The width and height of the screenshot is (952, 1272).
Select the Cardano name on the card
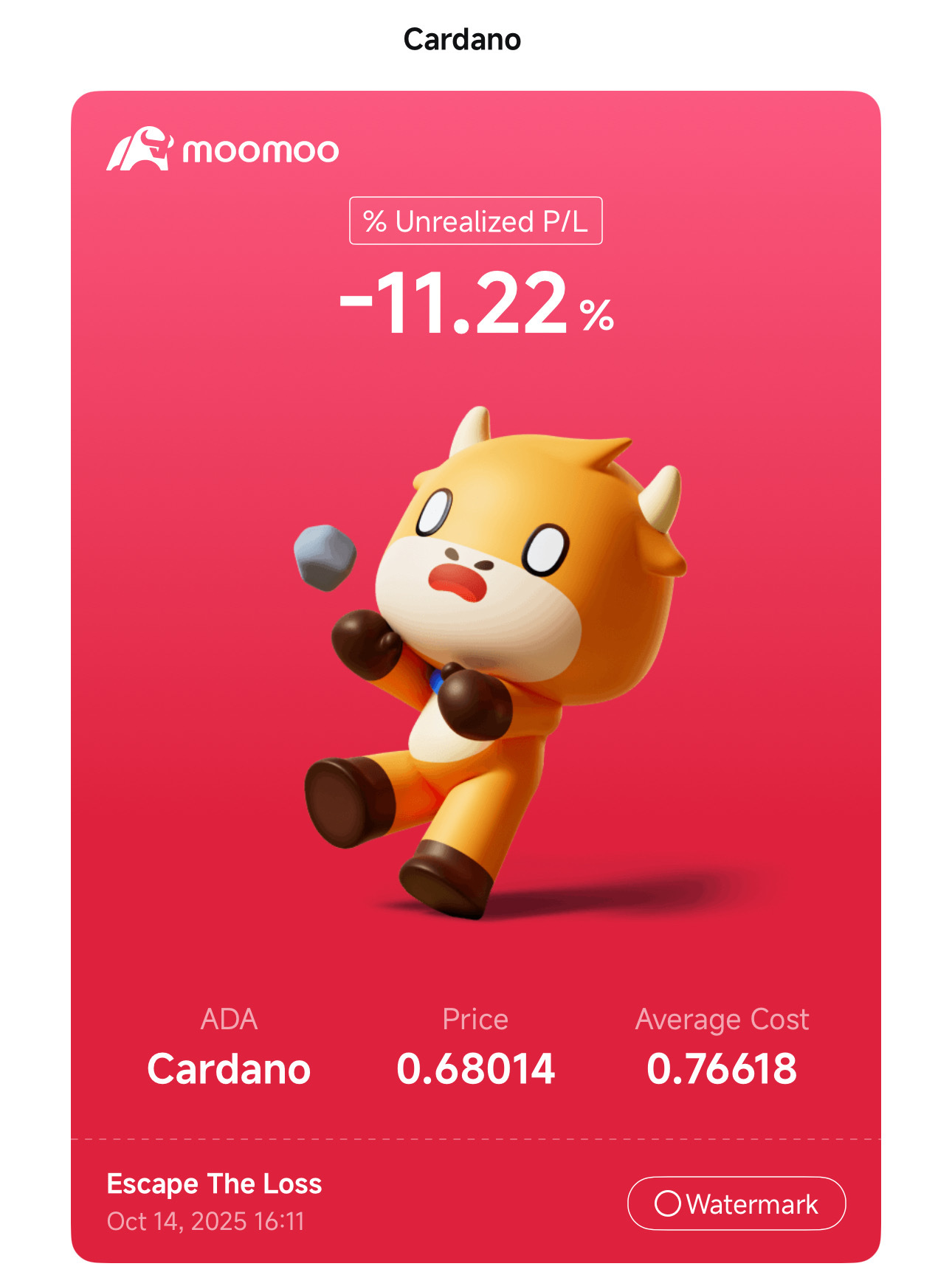tap(230, 1067)
